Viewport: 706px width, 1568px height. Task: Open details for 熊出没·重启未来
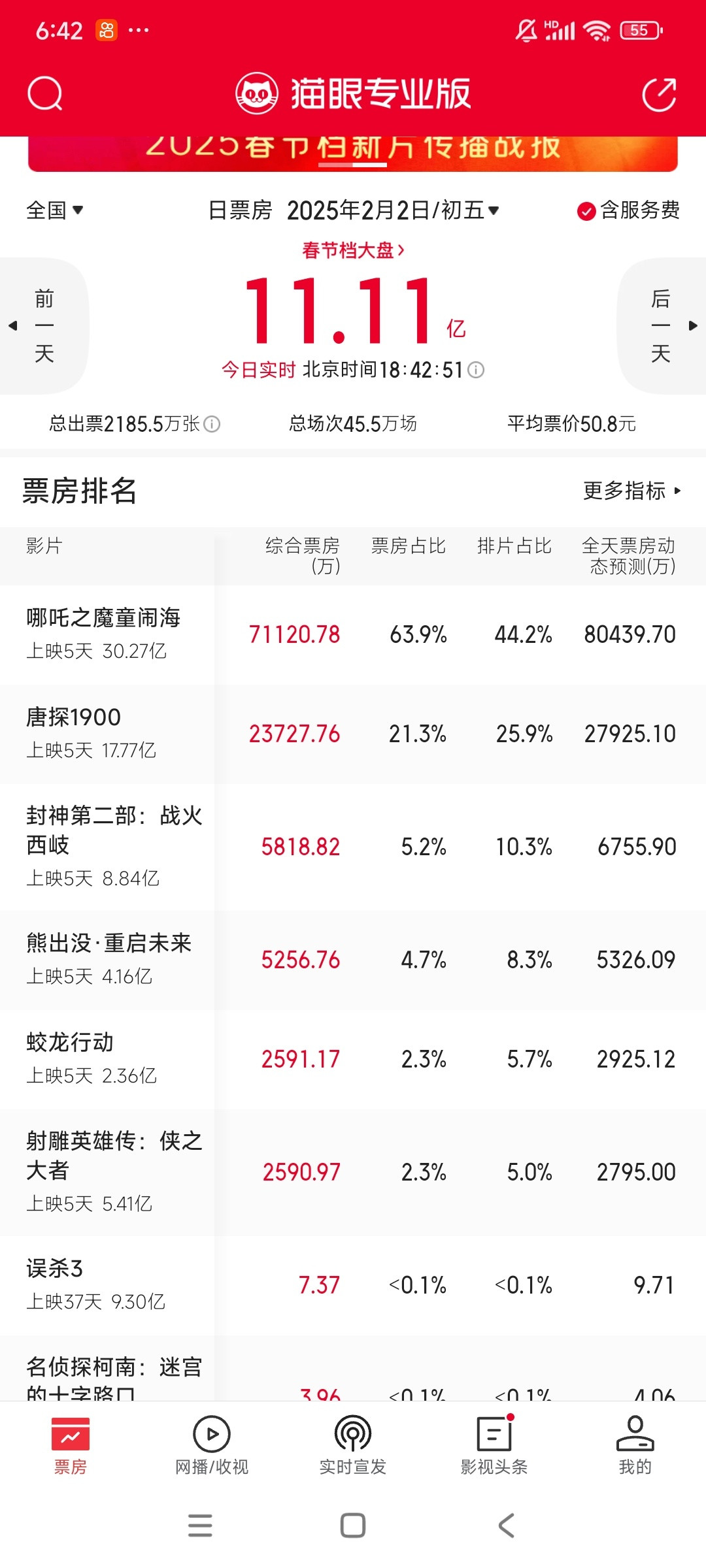pos(353,960)
